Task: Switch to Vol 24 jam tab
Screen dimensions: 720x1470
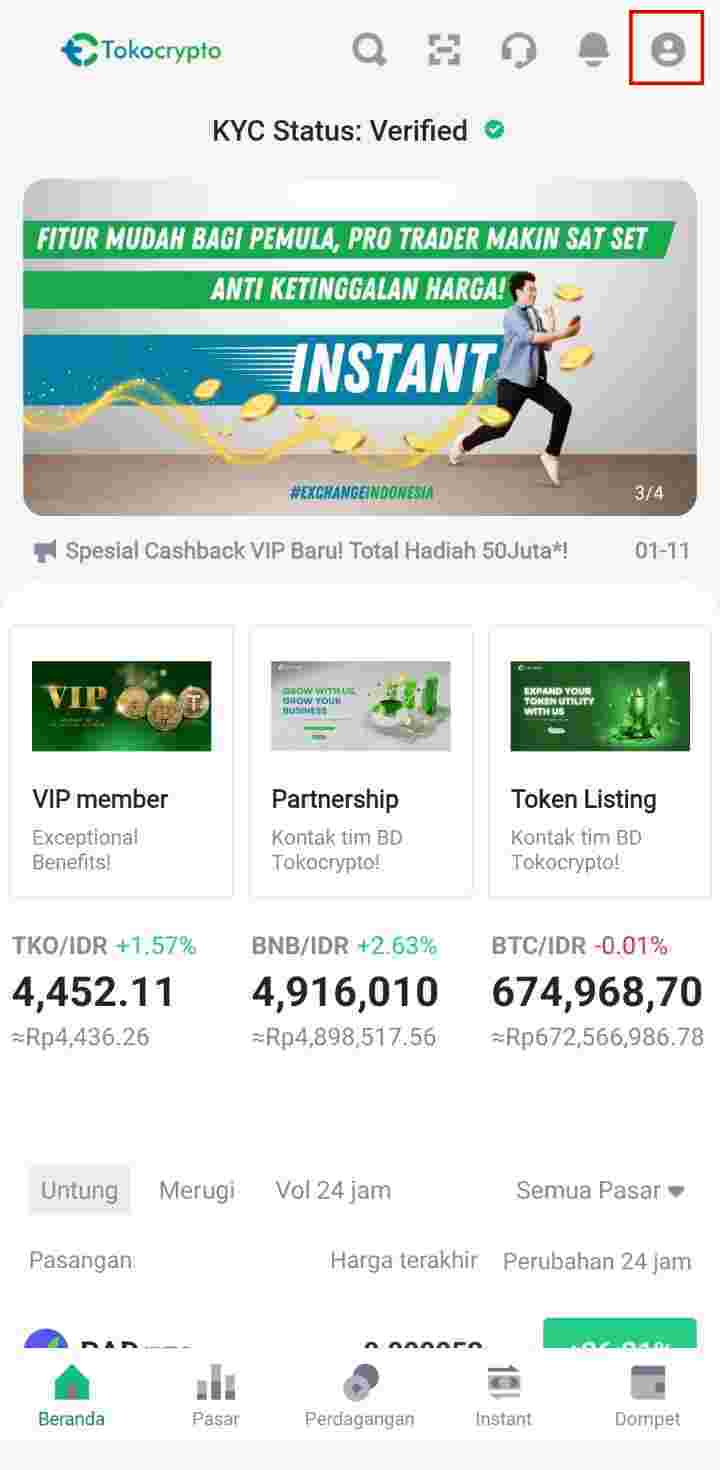Action: point(333,1190)
